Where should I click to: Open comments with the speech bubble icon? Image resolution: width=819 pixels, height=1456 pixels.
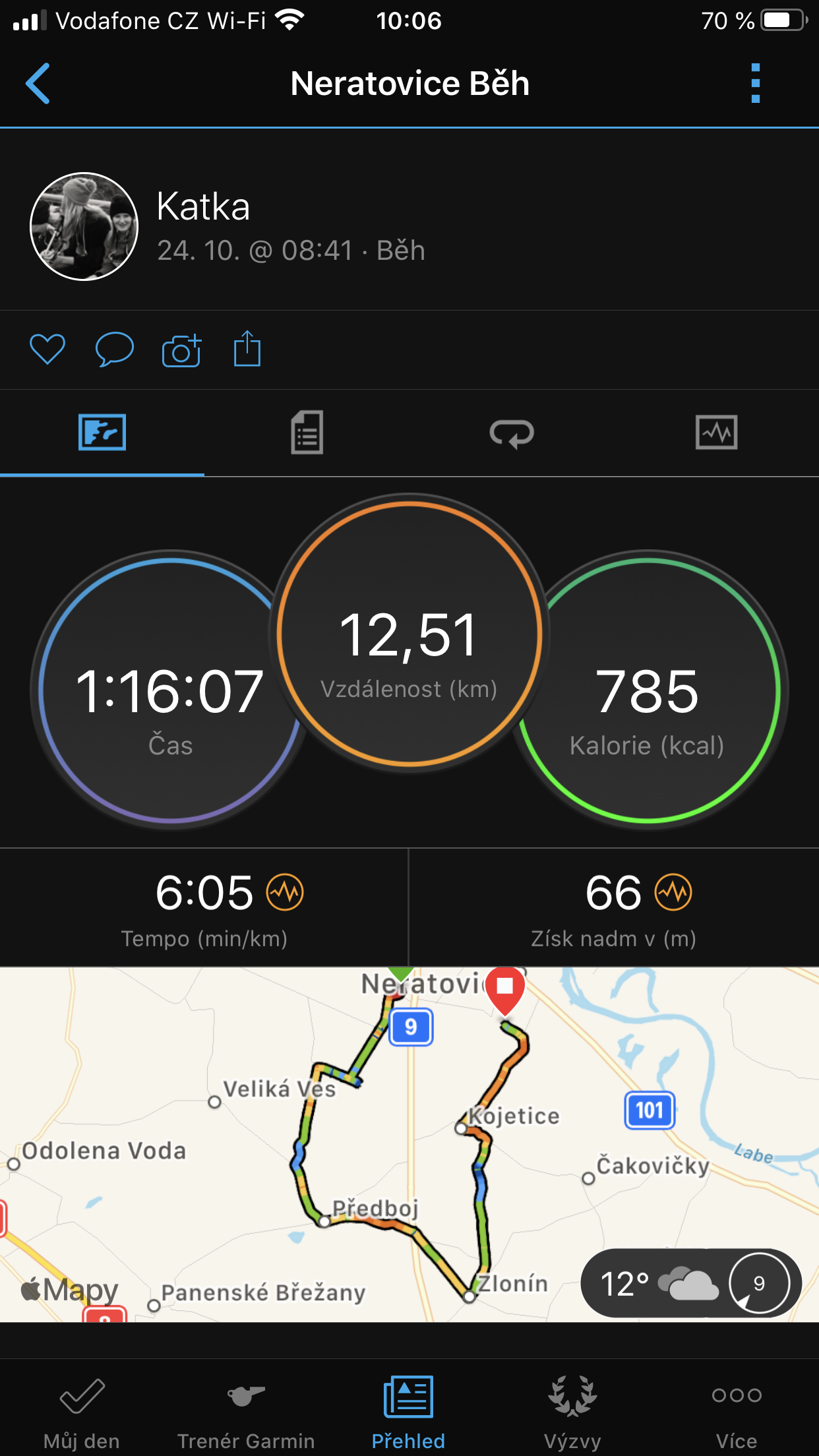115,349
